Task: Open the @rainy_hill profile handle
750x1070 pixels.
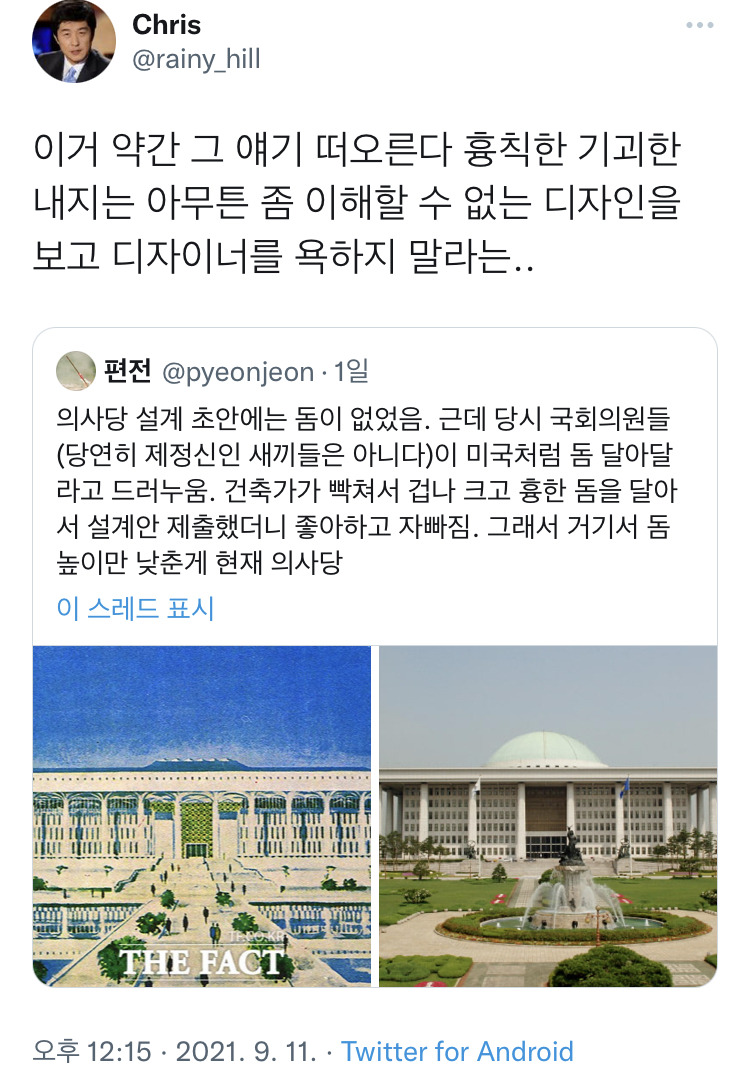Action: 196,60
